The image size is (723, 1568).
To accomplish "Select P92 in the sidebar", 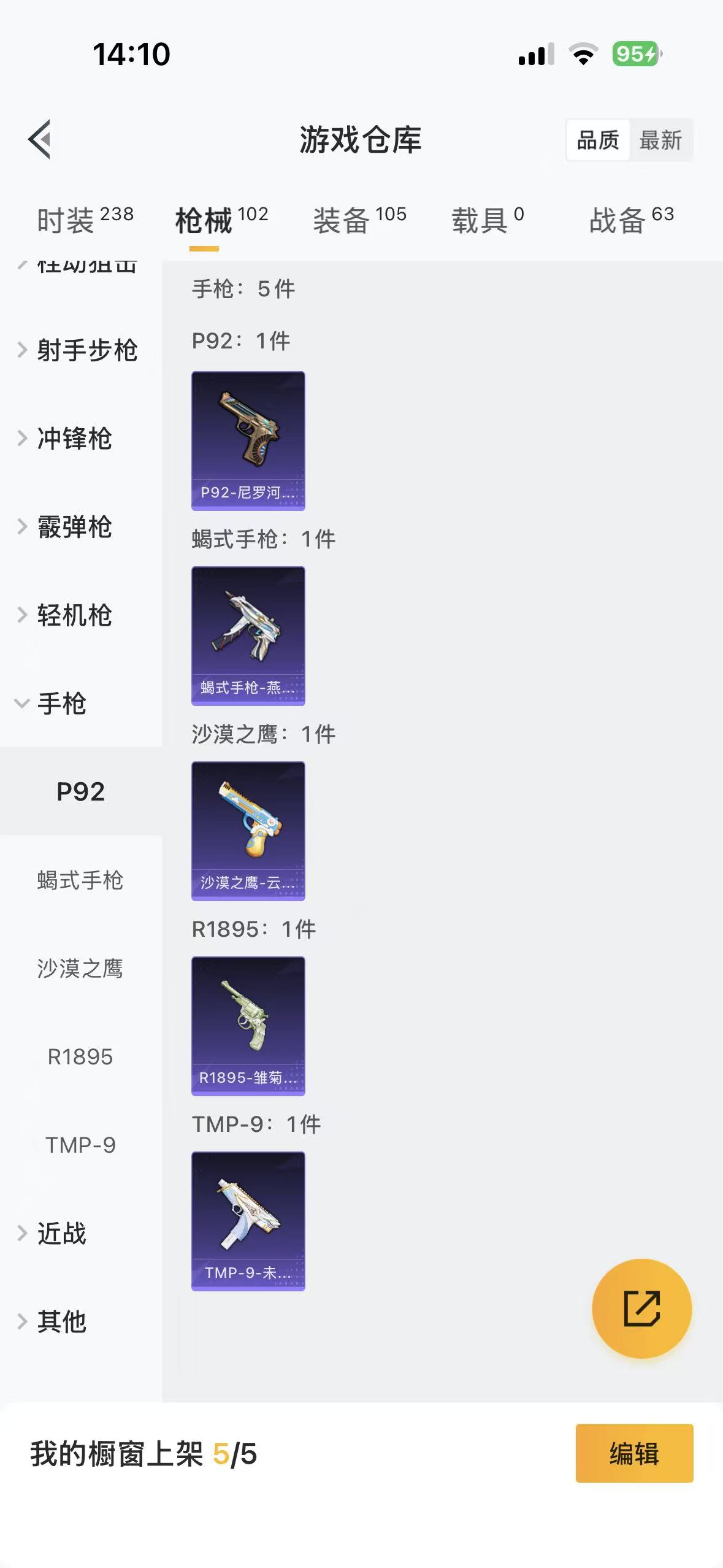I will tap(80, 791).
